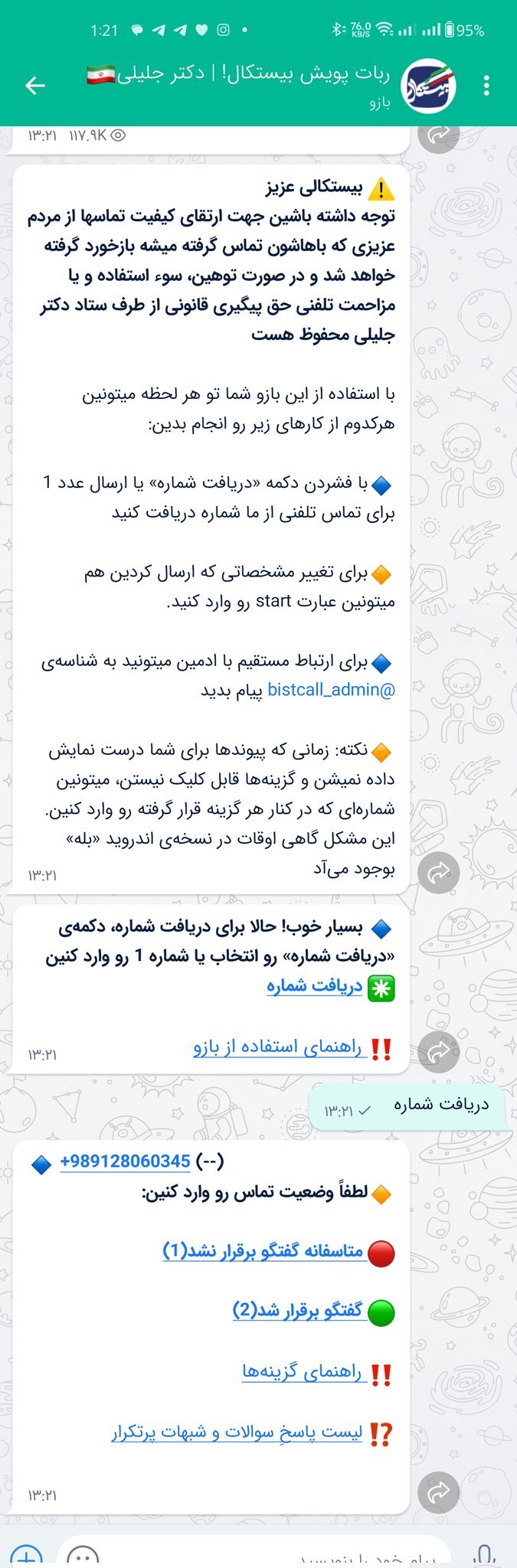Select متاسفانه گفتگو برقرار نشد(1) option

click(263, 1251)
